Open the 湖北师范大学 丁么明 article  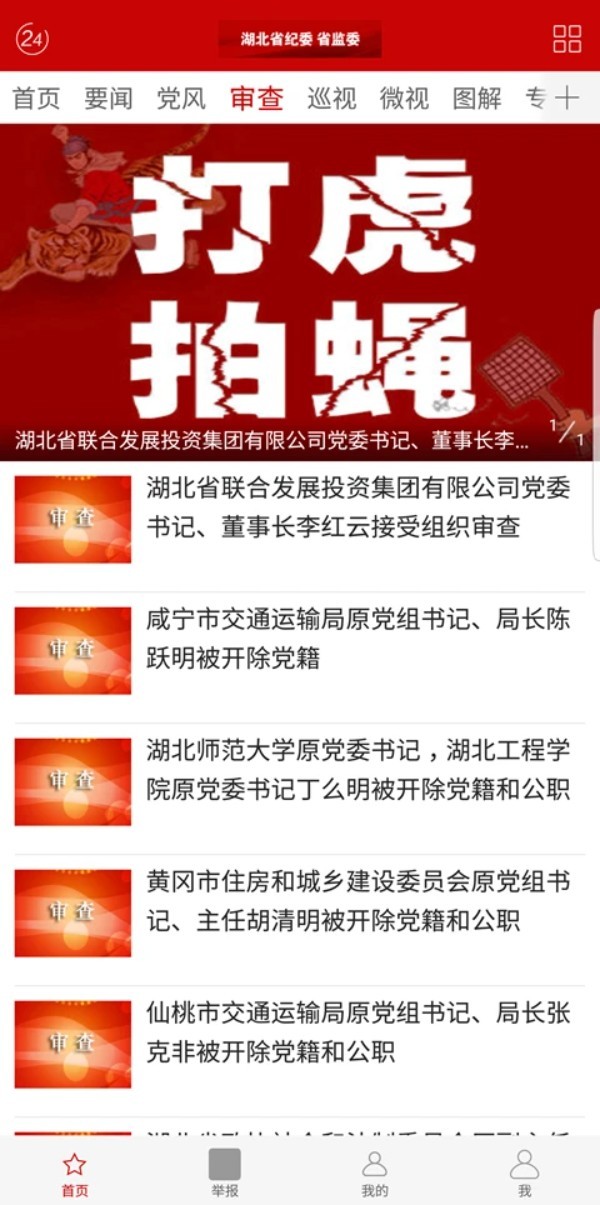(x=300, y=770)
